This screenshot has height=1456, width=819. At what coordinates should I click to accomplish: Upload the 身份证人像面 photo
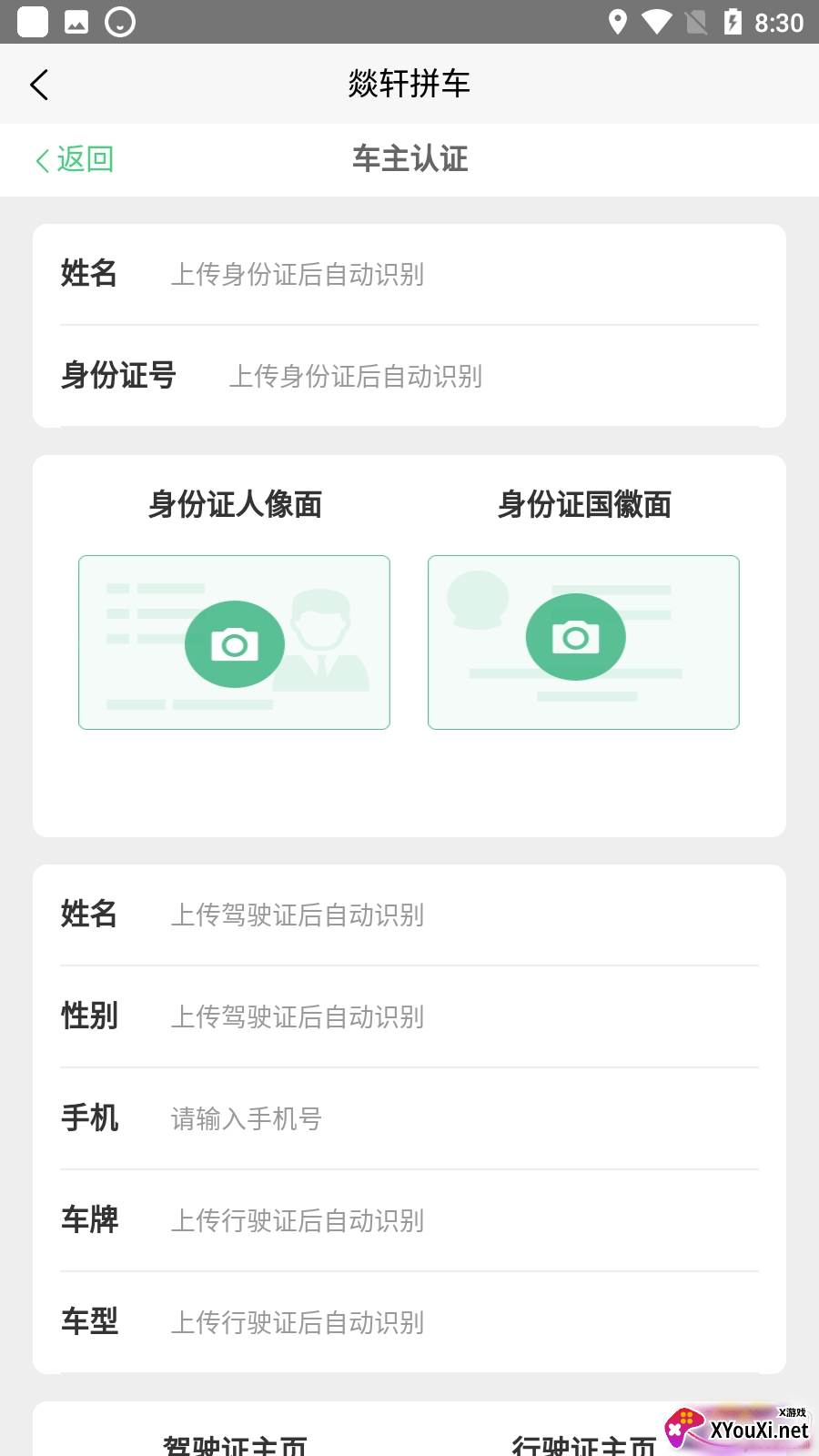coord(234,642)
